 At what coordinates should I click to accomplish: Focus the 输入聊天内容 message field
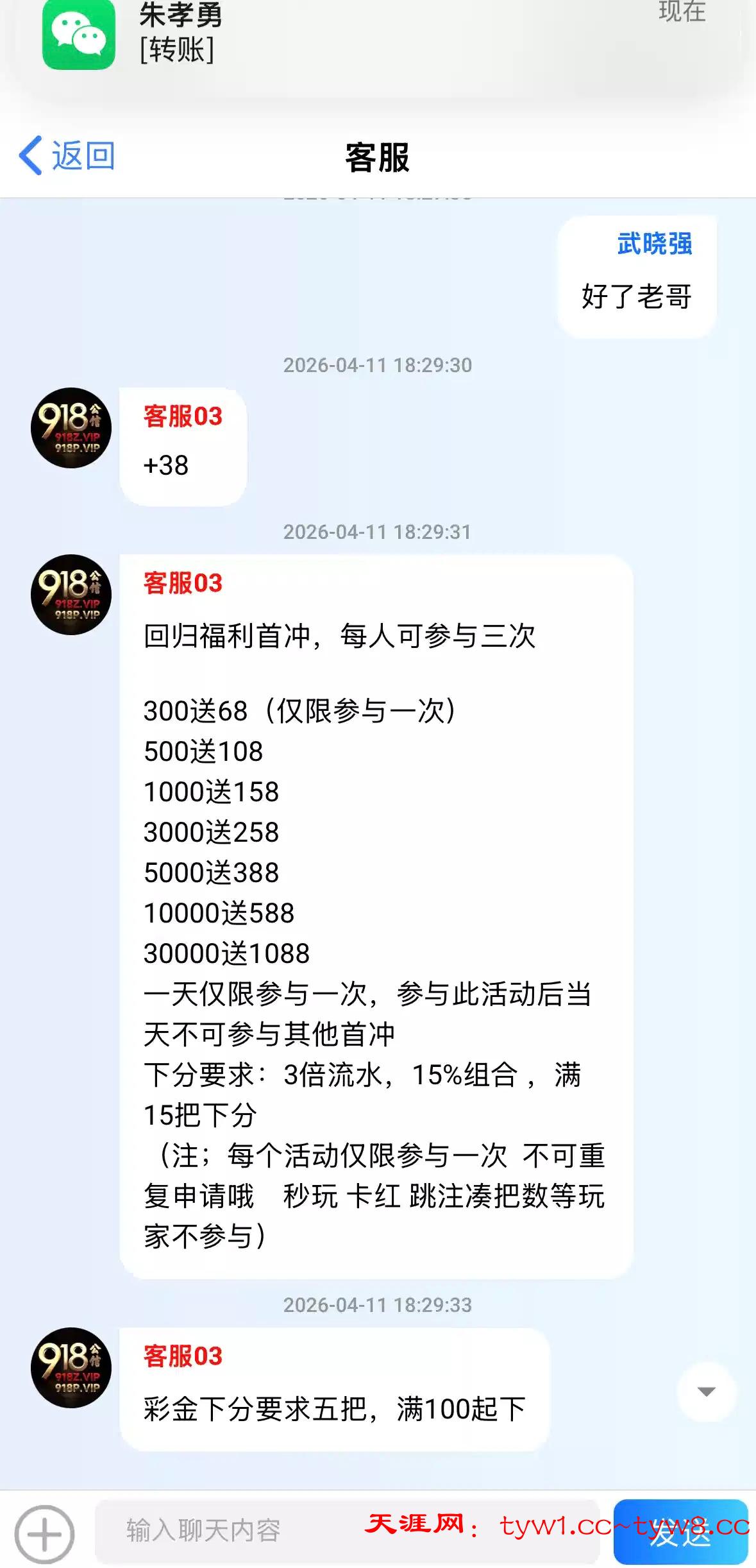pyautogui.click(x=244, y=1531)
